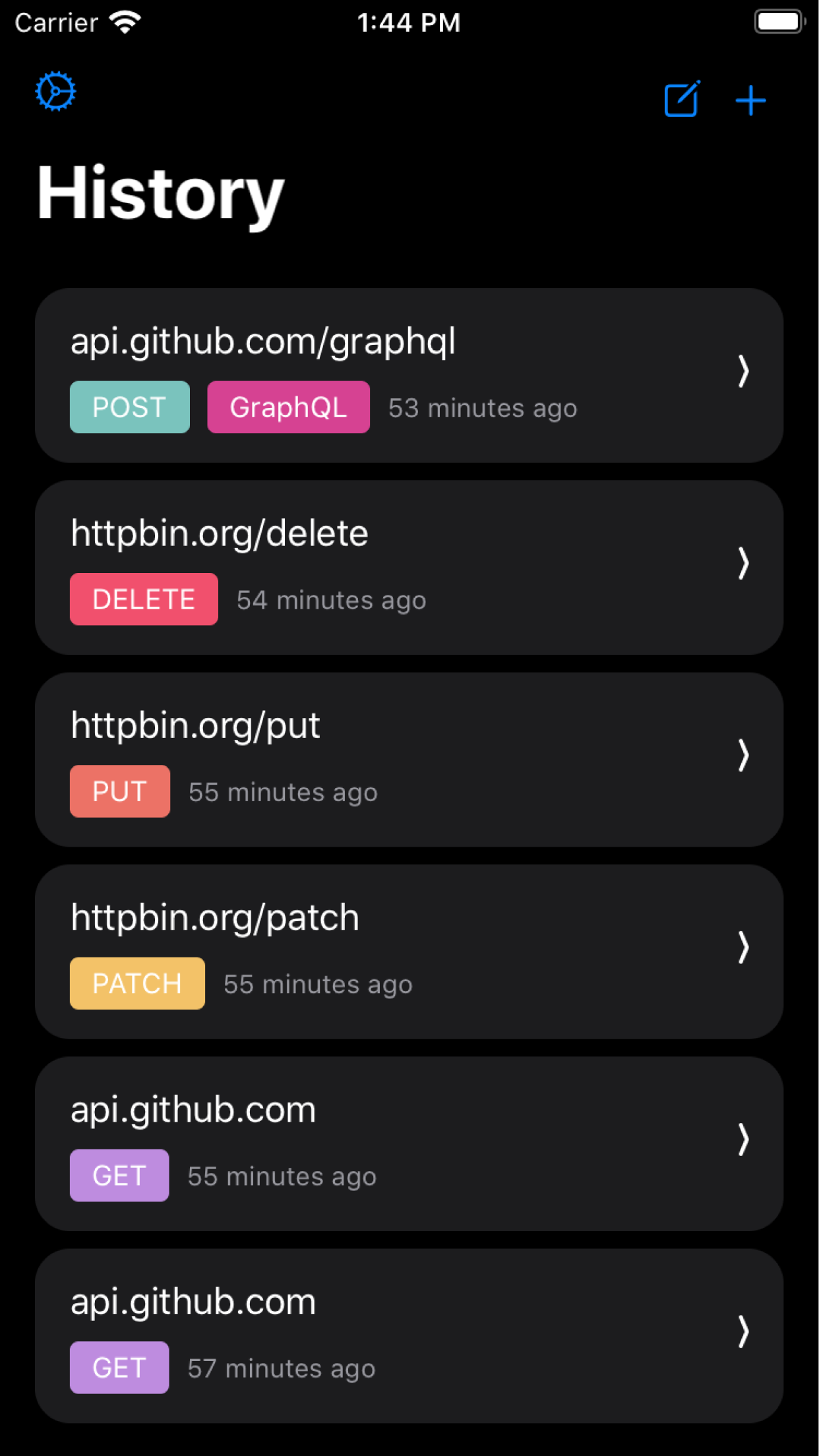
Task: Tap the DELETE badge on httpbin.org/delete
Action: click(143, 599)
